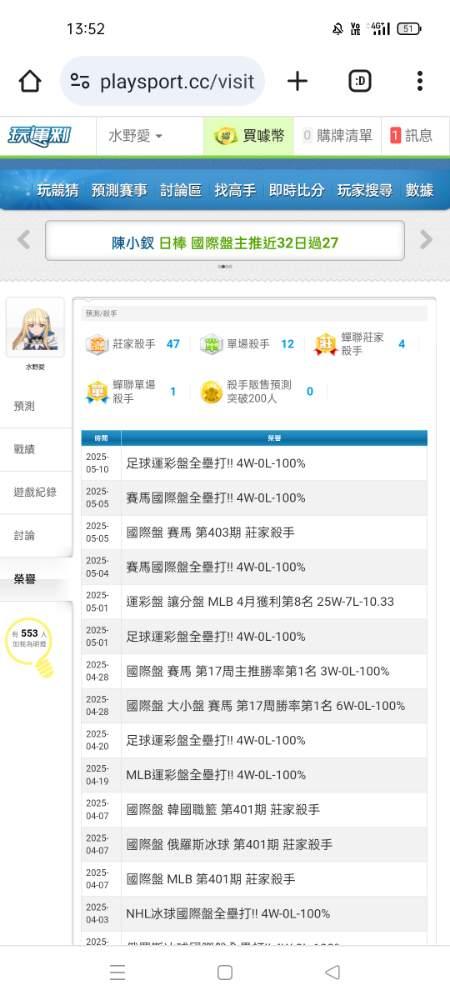Image resolution: width=450 pixels, height=1000 pixels.
Task: Open the tab switcher
Action: [360, 81]
